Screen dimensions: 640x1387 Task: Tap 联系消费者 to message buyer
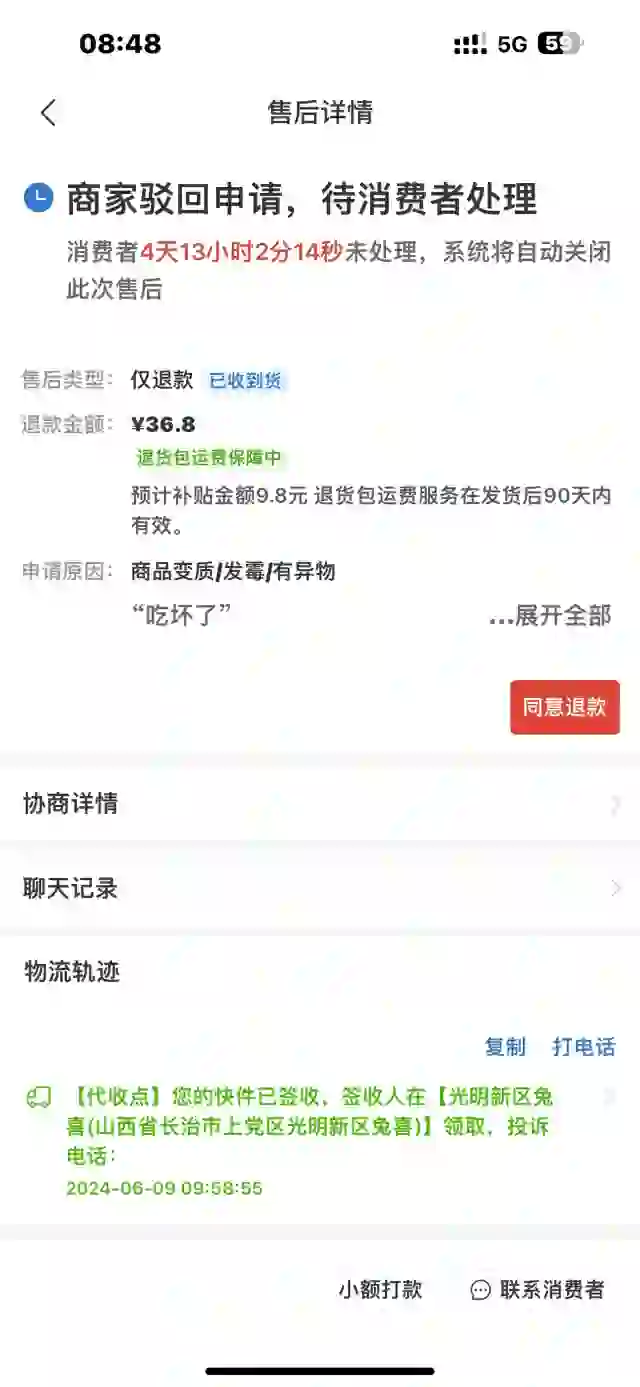pos(538,1290)
